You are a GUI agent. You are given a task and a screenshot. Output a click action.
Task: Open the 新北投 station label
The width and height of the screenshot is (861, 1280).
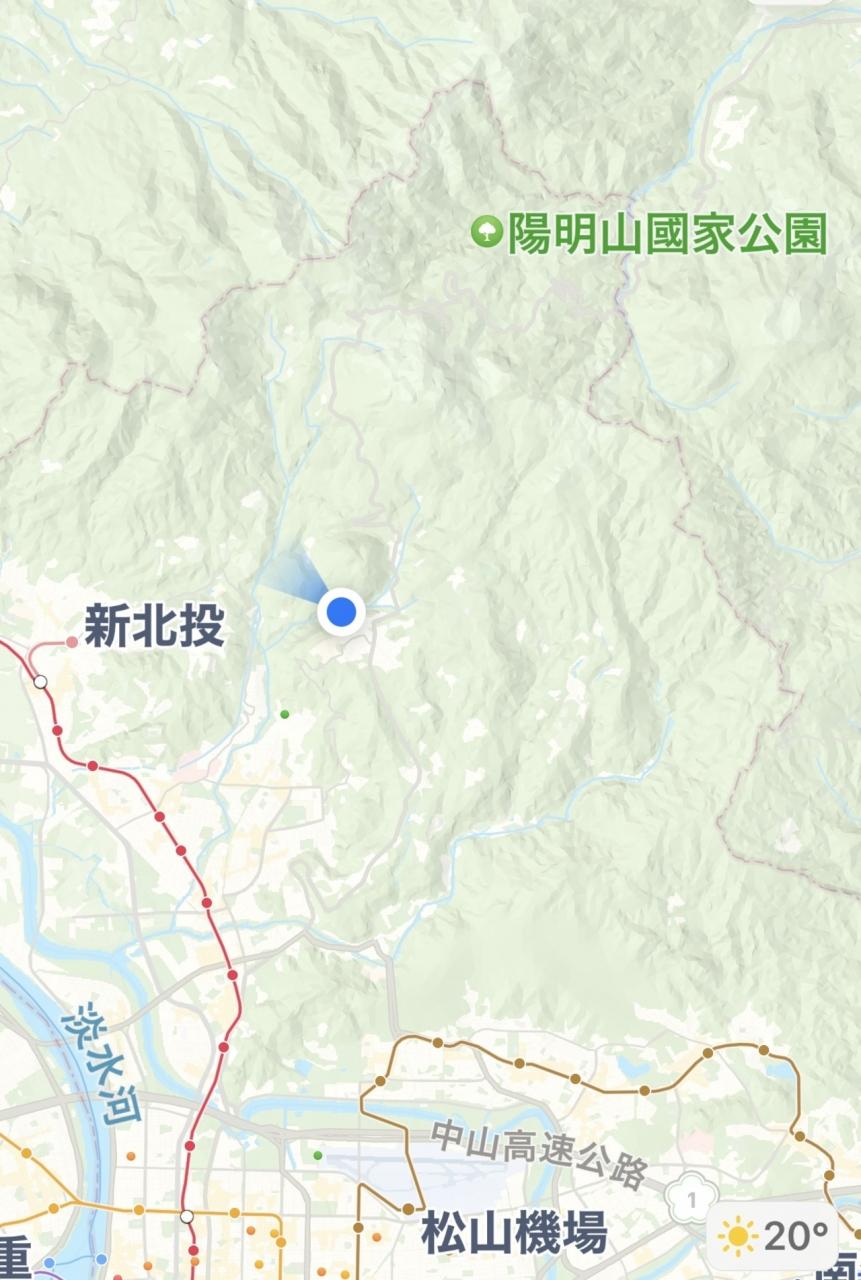154,629
